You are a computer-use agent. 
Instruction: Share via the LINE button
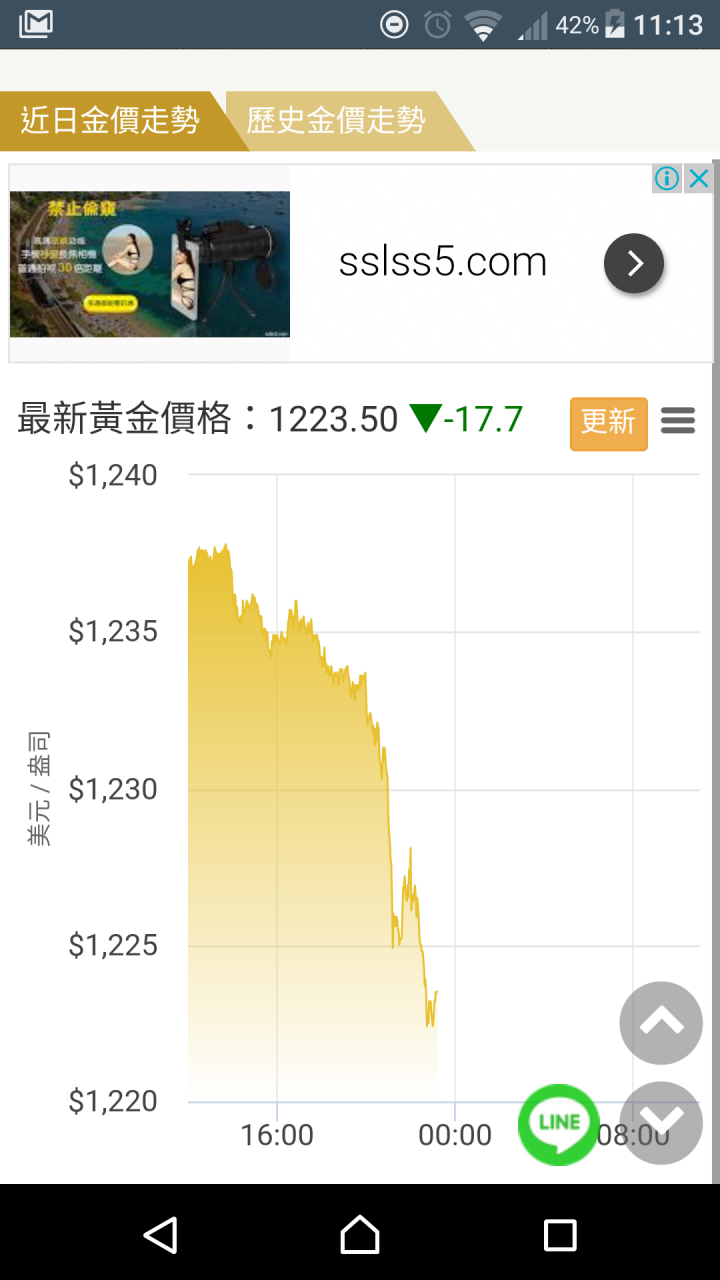pos(559,1124)
